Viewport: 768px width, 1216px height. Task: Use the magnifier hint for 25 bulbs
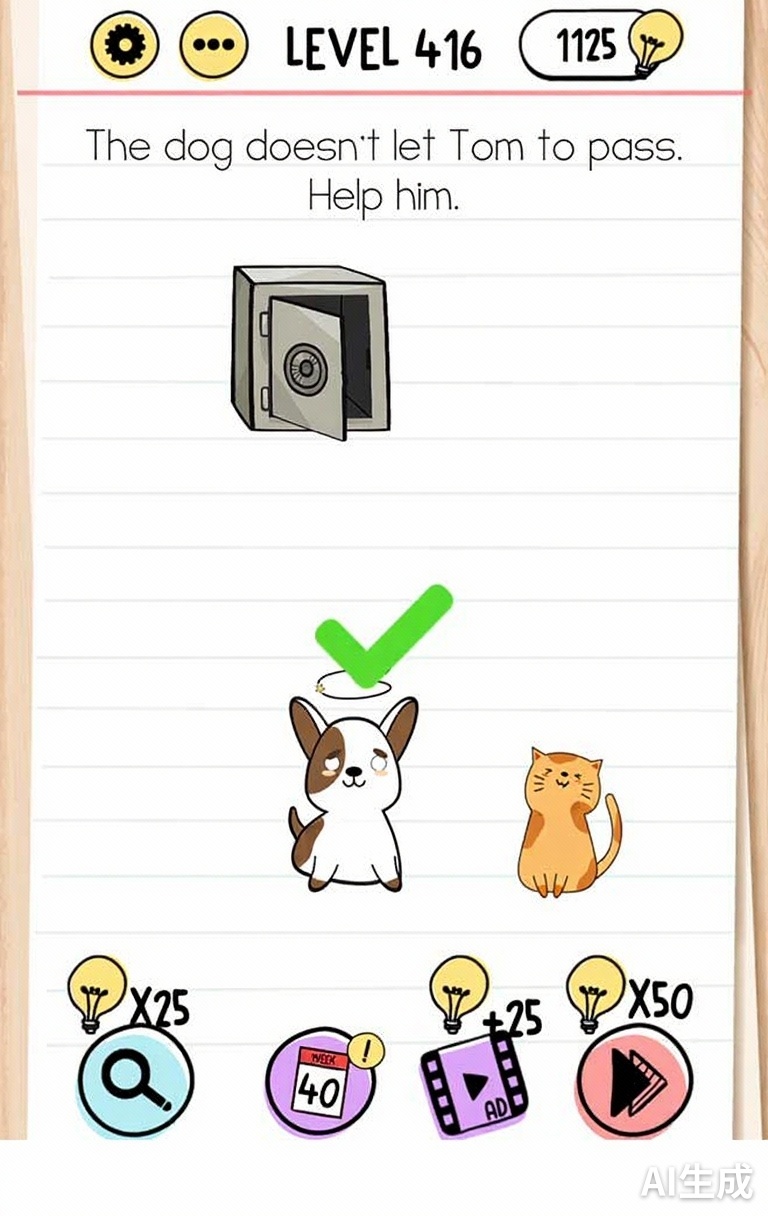point(135,1079)
